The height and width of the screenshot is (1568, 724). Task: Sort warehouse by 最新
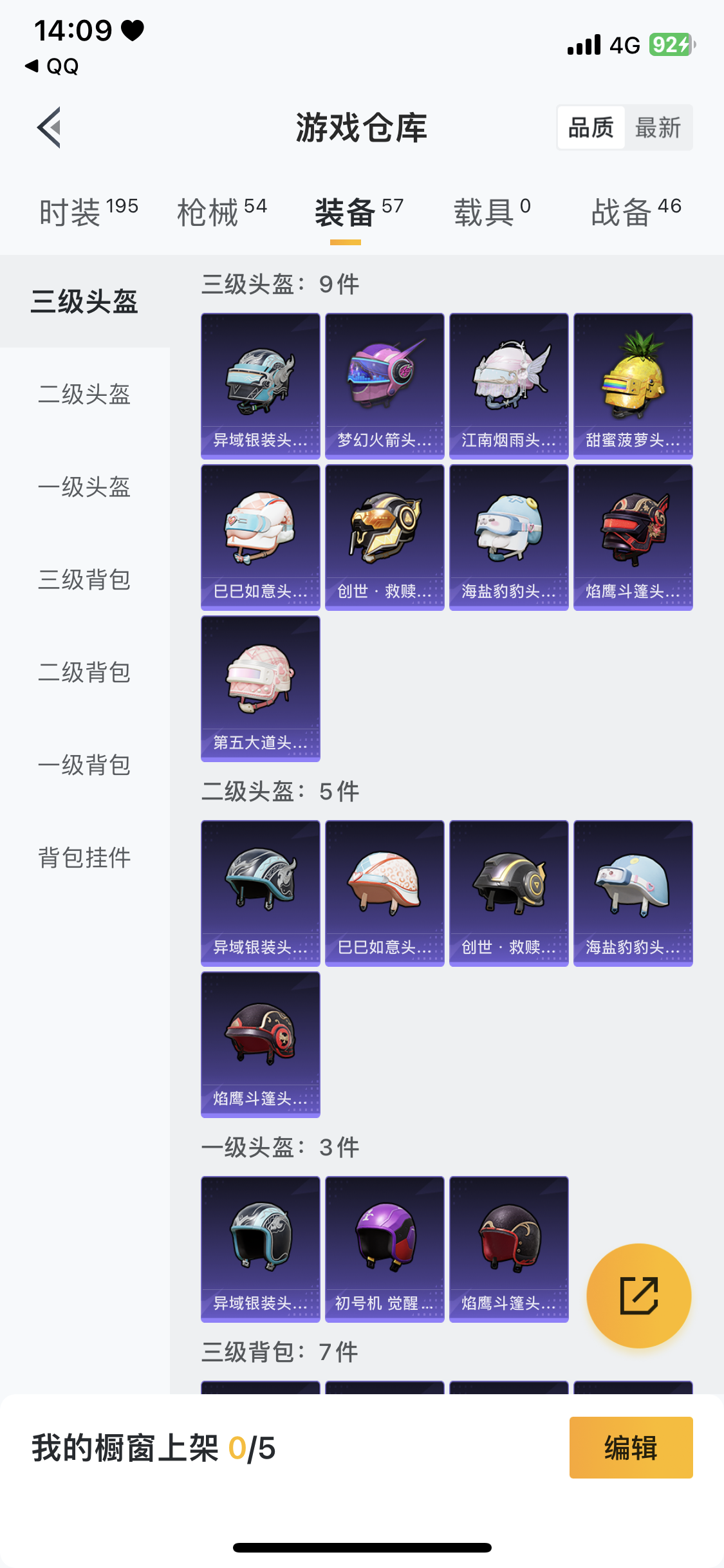[657, 127]
